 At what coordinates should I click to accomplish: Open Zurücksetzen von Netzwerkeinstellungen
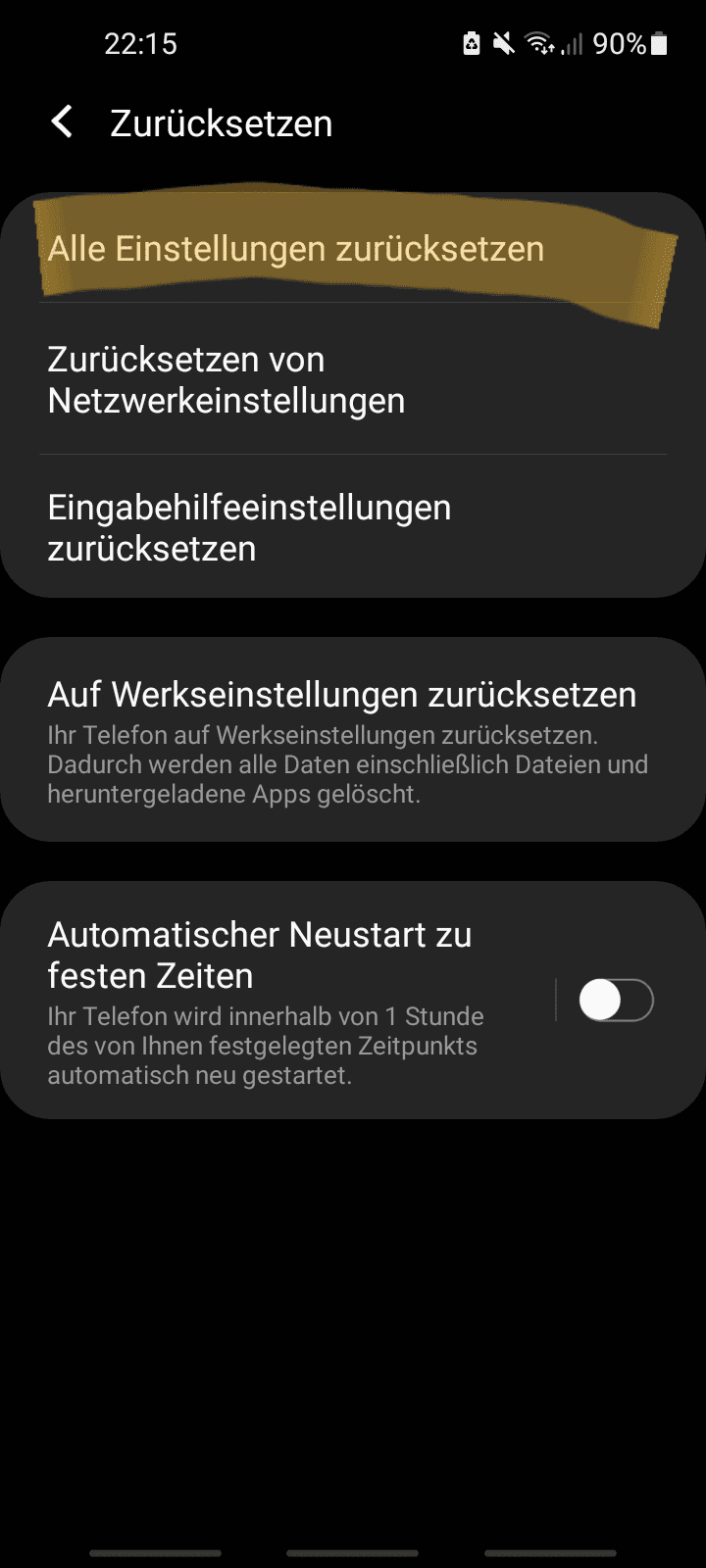pyautogui.click(x=227, y=380)
